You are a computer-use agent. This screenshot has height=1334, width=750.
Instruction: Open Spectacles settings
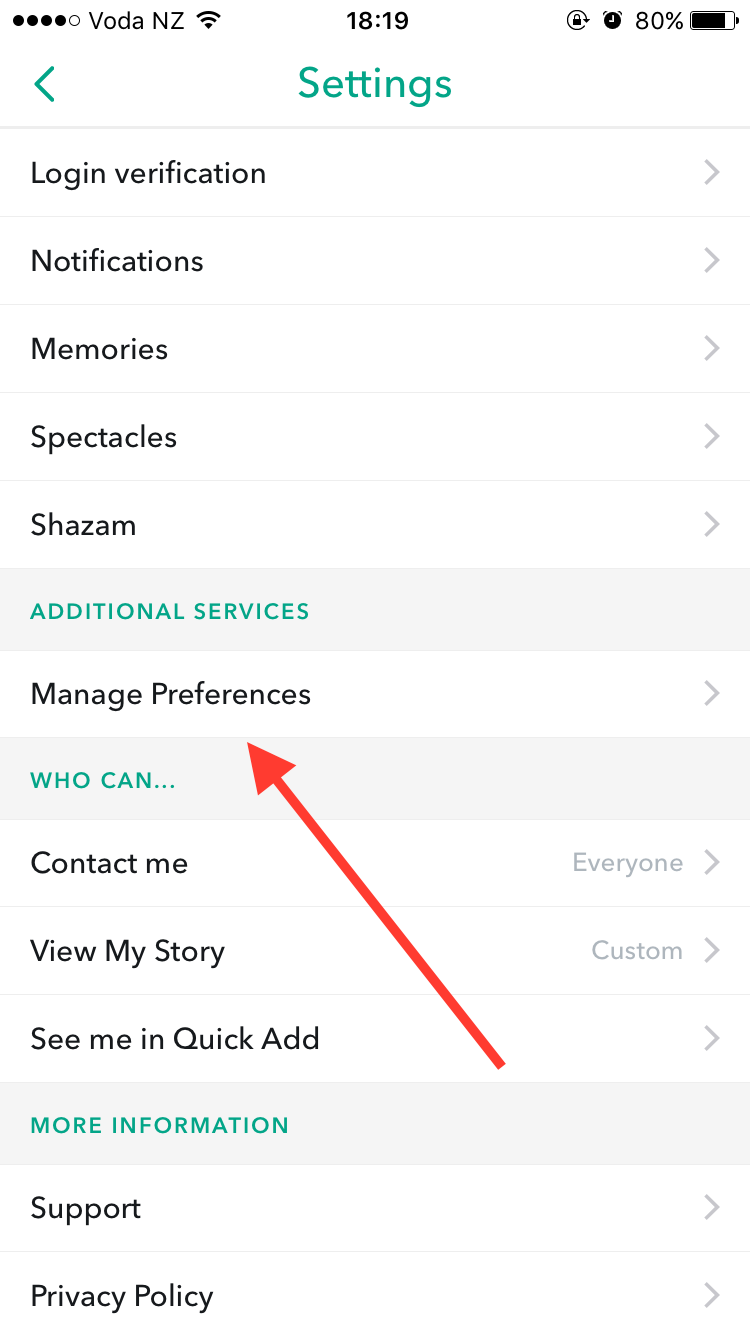(x=375, y=437)
